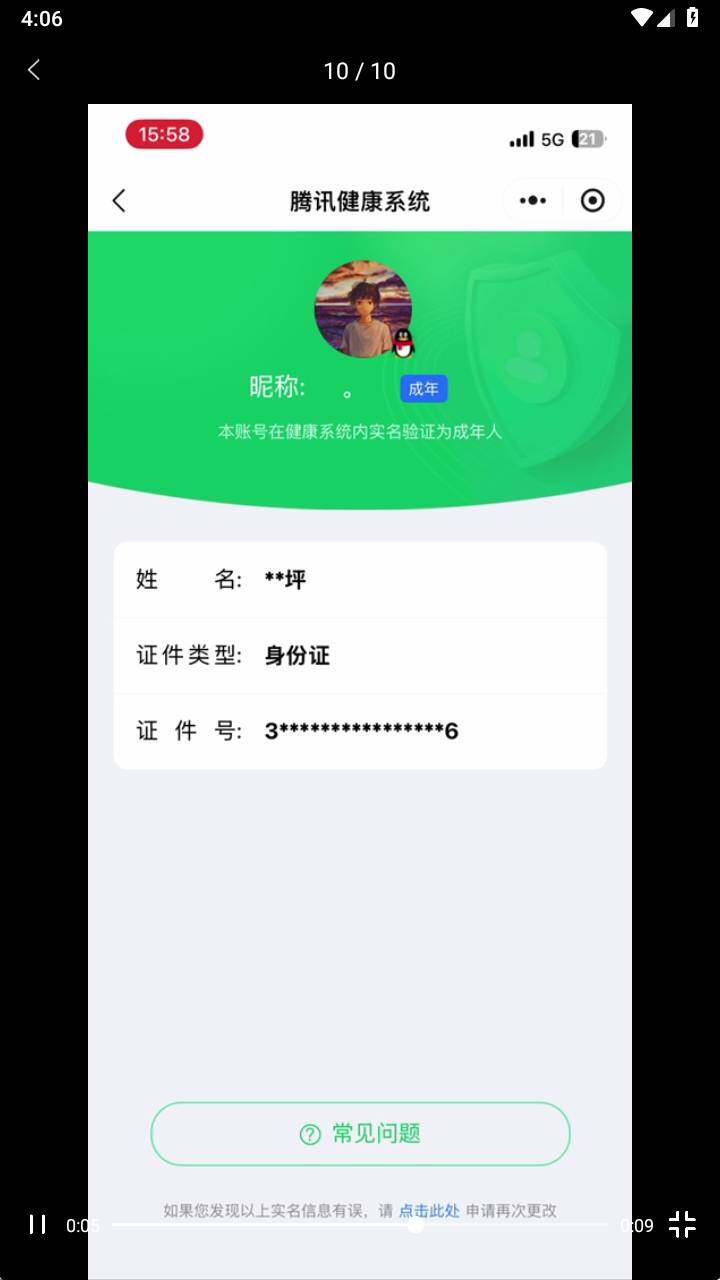Go back using the mini program back arrow
The height and width of the screenshot is (1280, 720).
[x=119, y=200]
